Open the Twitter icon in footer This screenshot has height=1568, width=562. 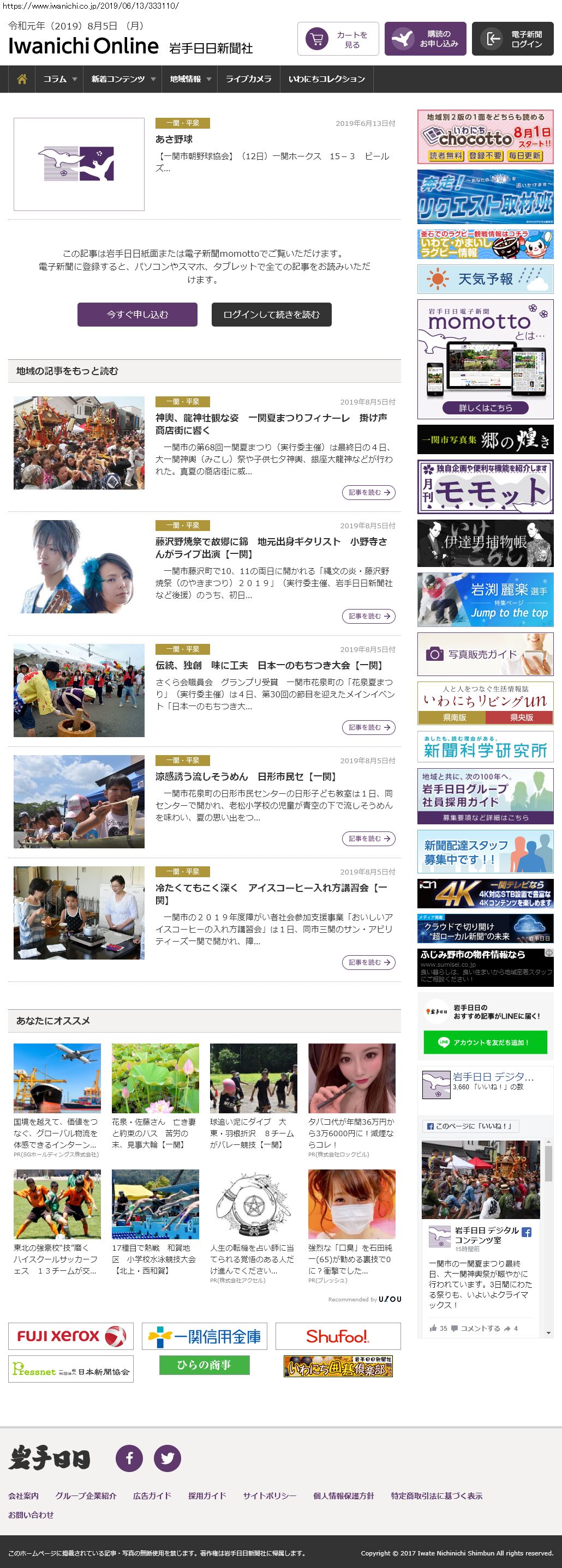pyautogui.click(x=168, y=1458)
